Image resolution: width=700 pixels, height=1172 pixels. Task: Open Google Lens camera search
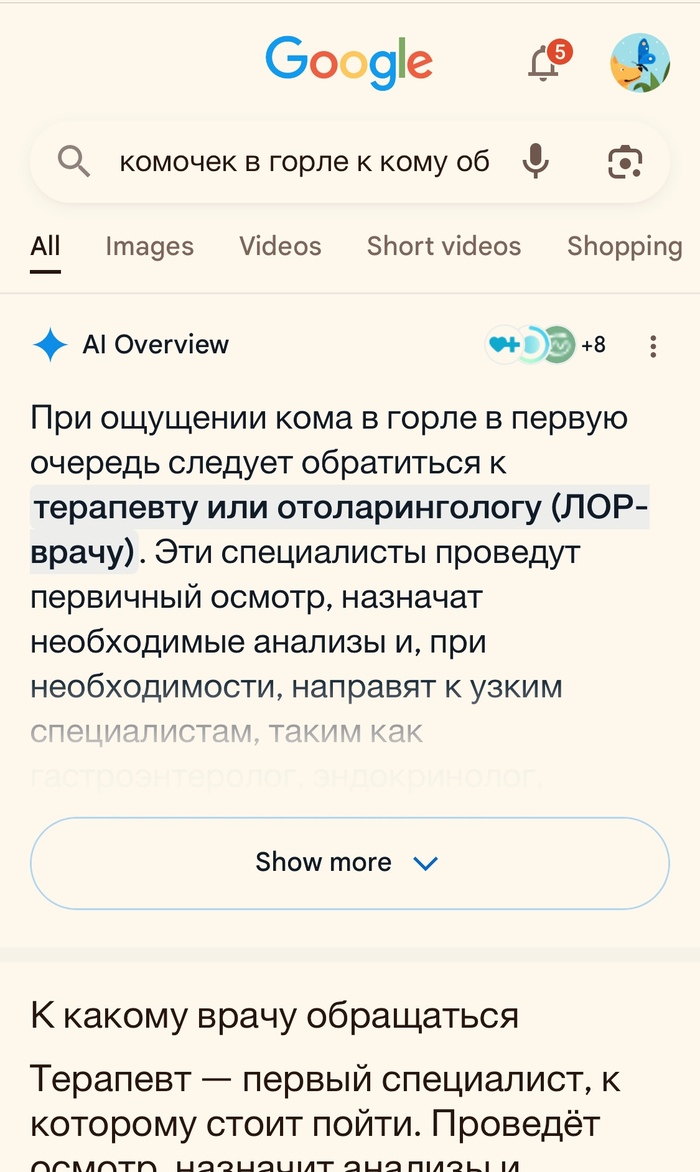click(x=625, y=161)
